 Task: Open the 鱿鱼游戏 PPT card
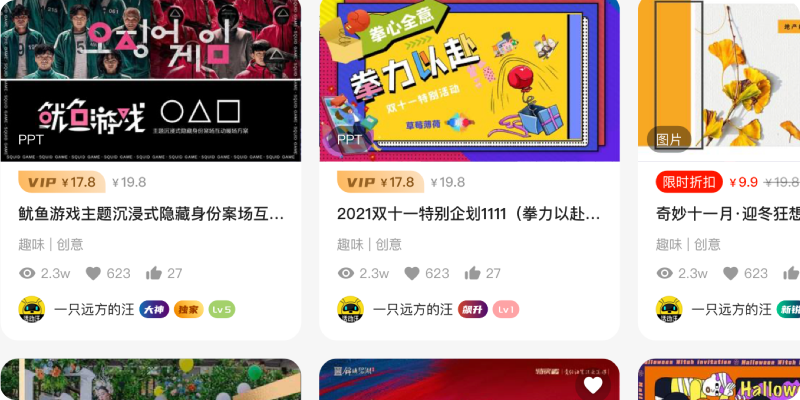[150, 80]
